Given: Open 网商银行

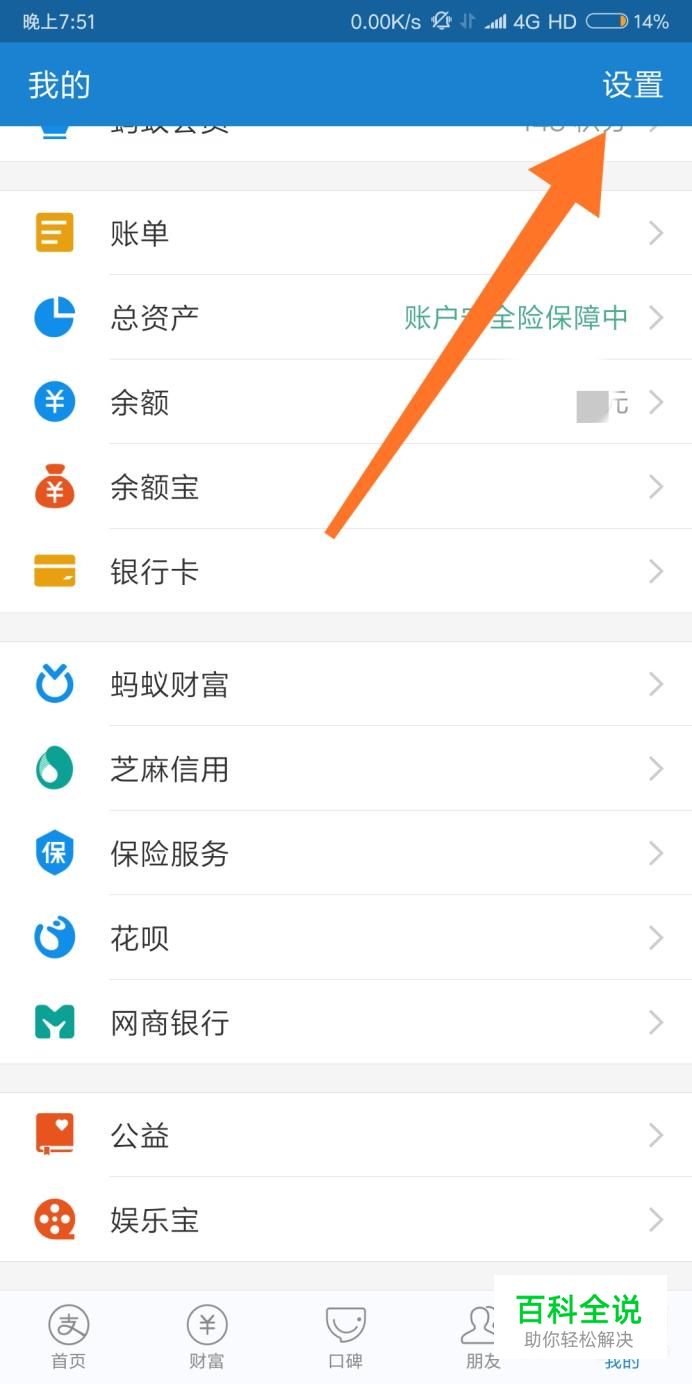Looking at the screenshot, I should tap(345, 1023).
